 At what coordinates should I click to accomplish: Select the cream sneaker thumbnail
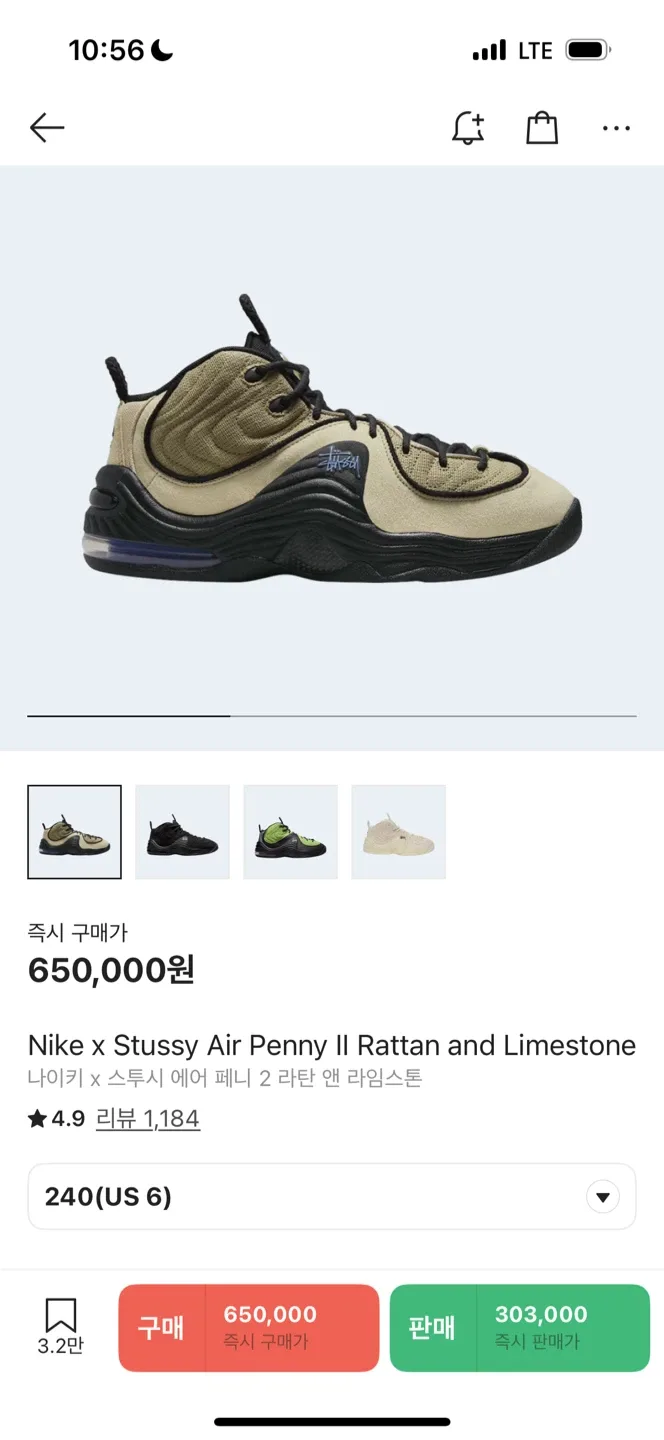tap(398, 832)
